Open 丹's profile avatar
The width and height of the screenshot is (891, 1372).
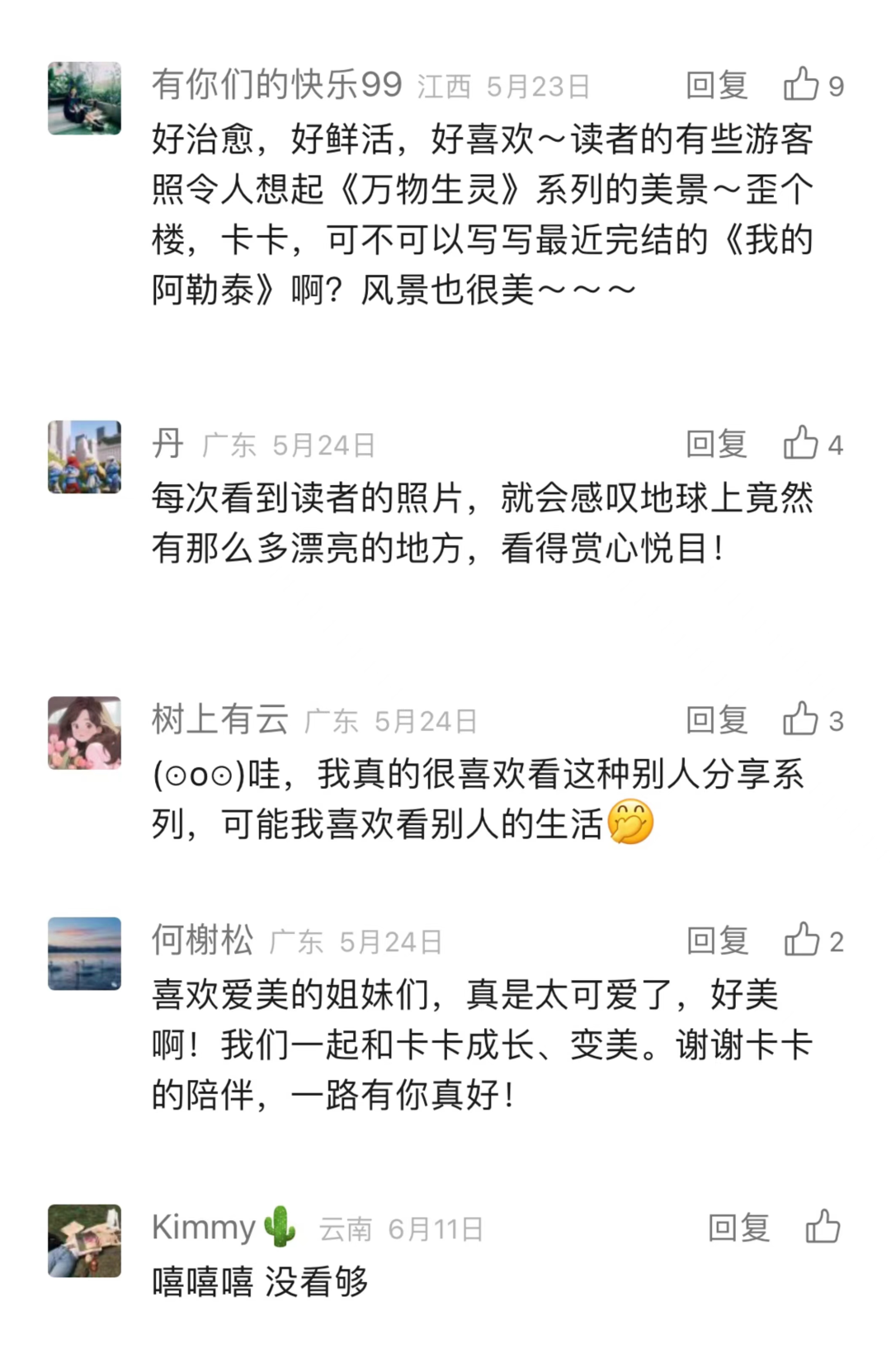pyautogui.click(x=84, y=457)
